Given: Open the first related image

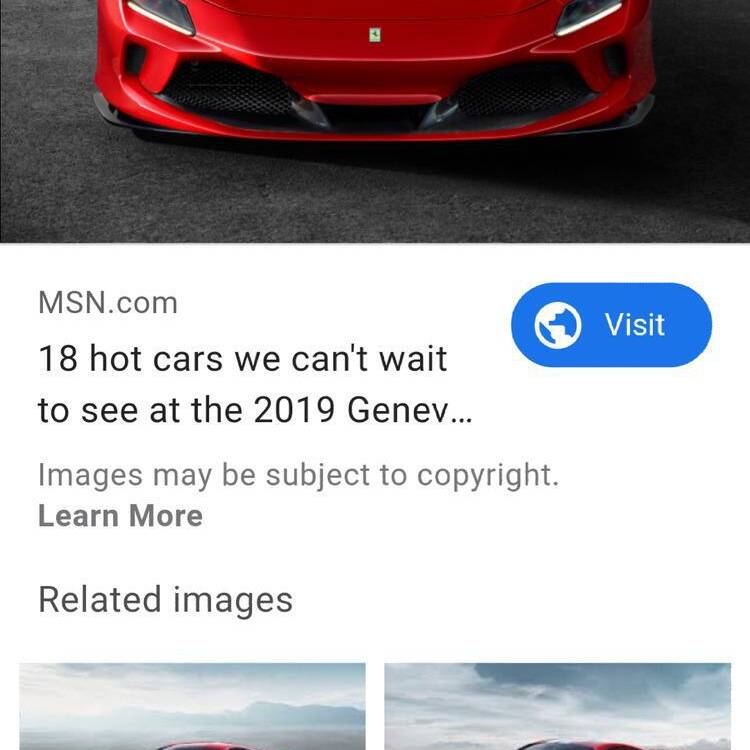Looking at the screenshot, I should coord(192,707).
